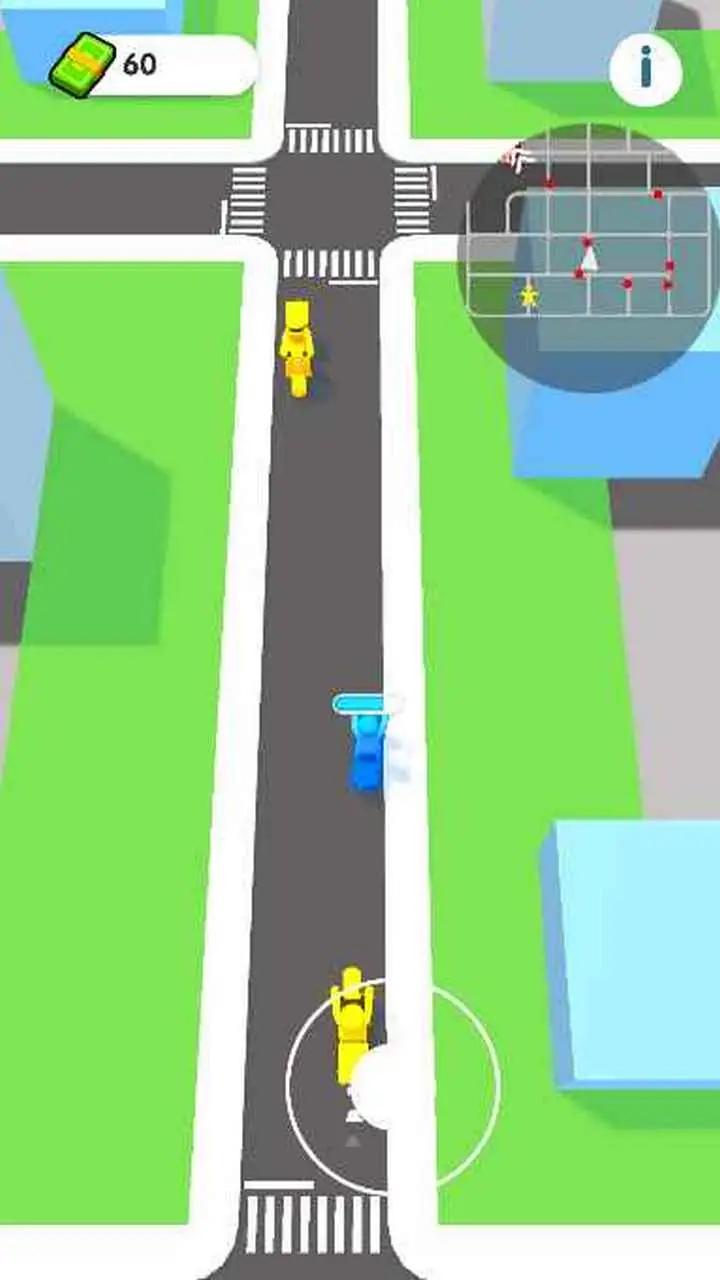Open the info button

[645, 69]
